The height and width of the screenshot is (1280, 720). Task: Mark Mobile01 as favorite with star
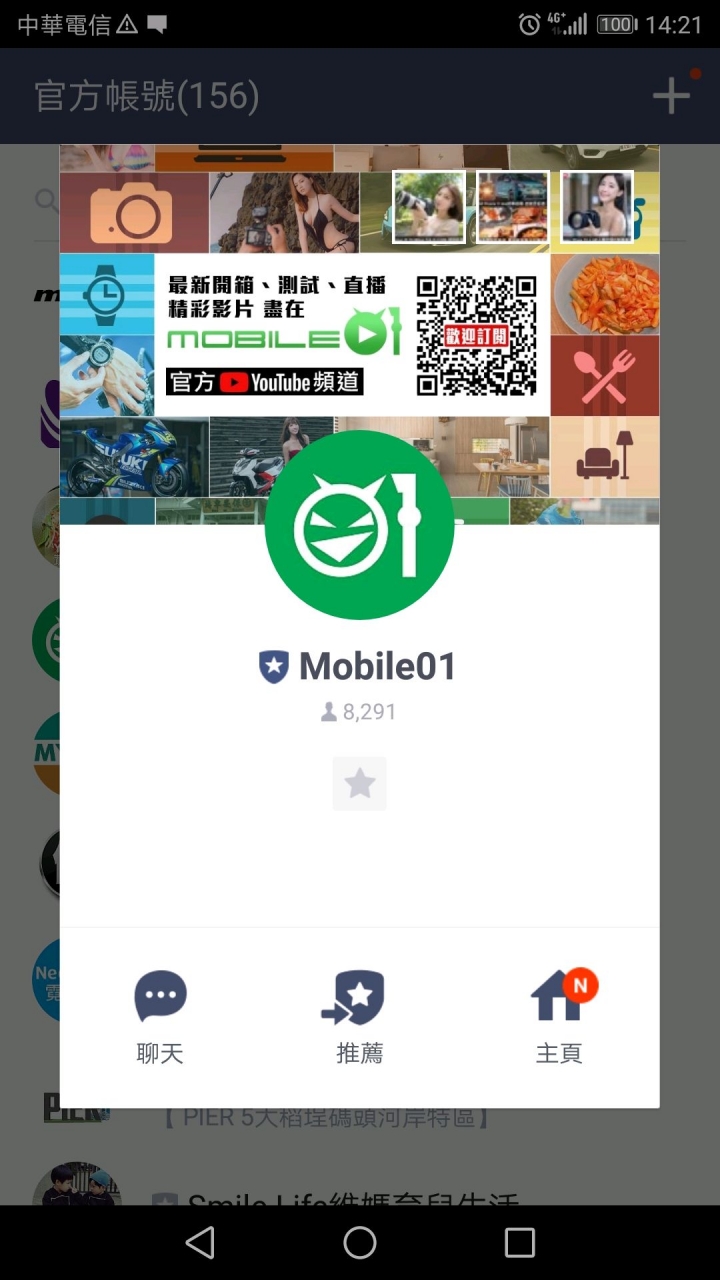[x=359, y=783]
